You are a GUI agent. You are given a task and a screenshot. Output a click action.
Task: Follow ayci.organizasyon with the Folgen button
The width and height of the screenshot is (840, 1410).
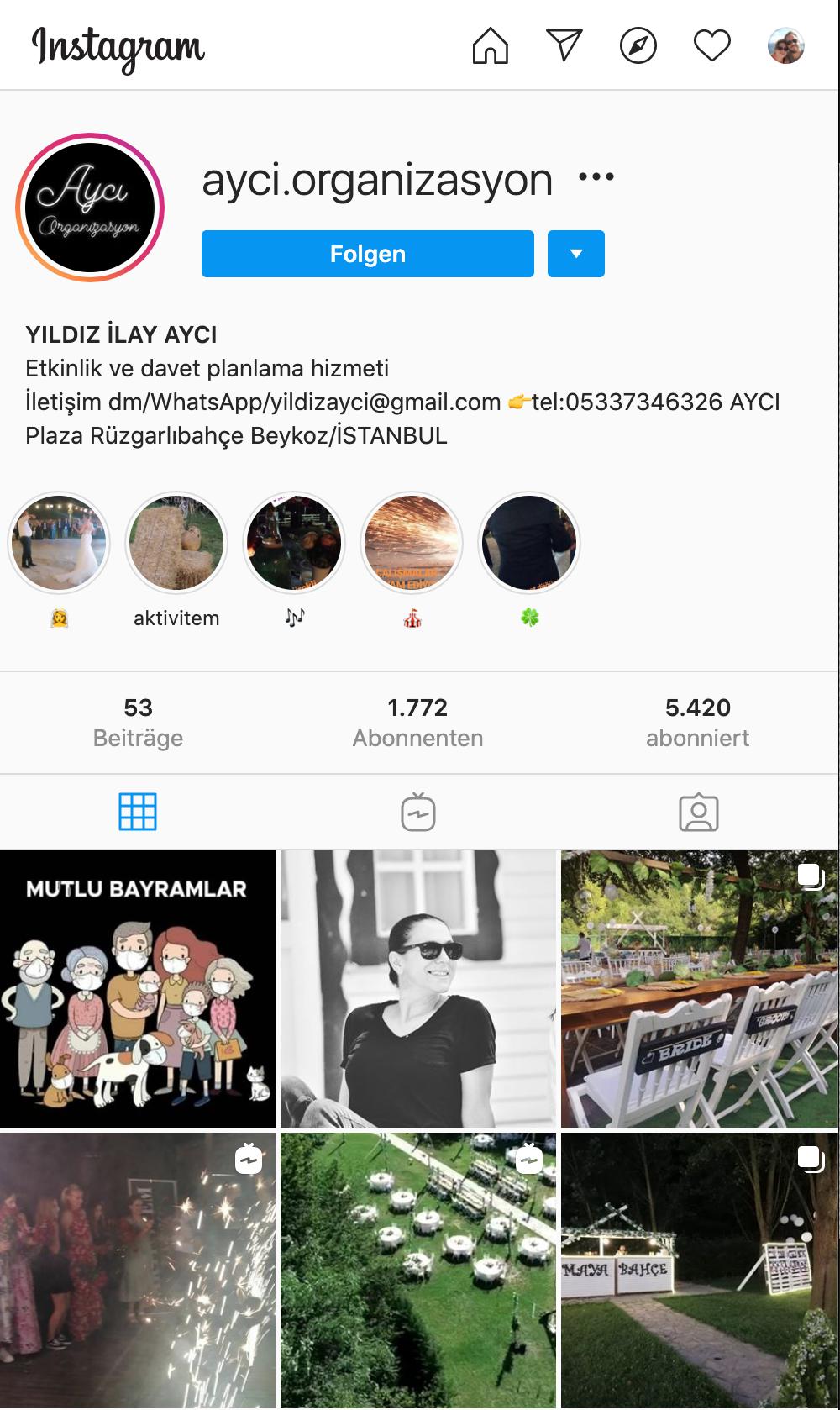[x=367, y=254]
